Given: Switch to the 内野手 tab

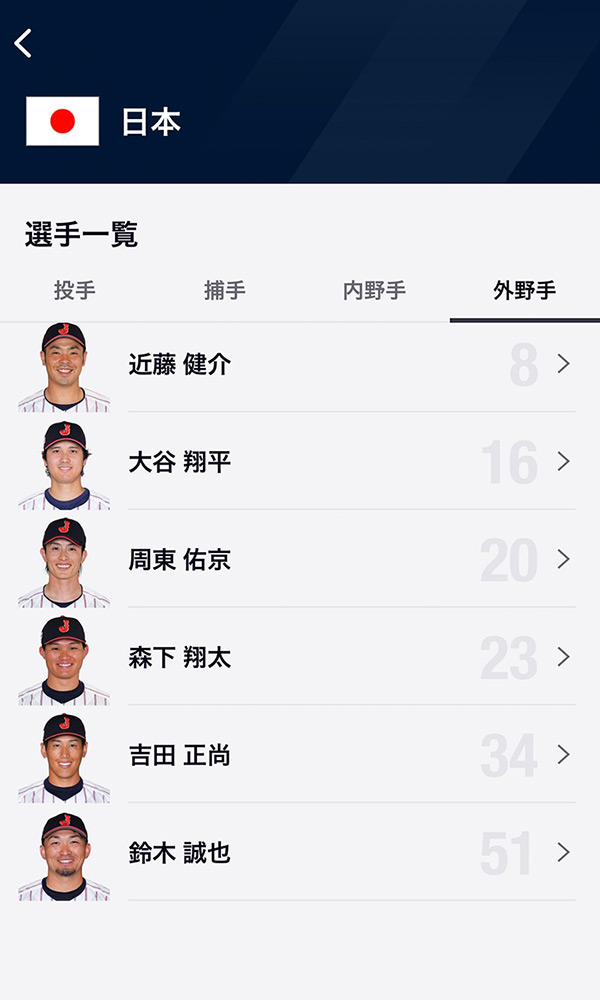Looking at the screenshot, I should (375, 291).
